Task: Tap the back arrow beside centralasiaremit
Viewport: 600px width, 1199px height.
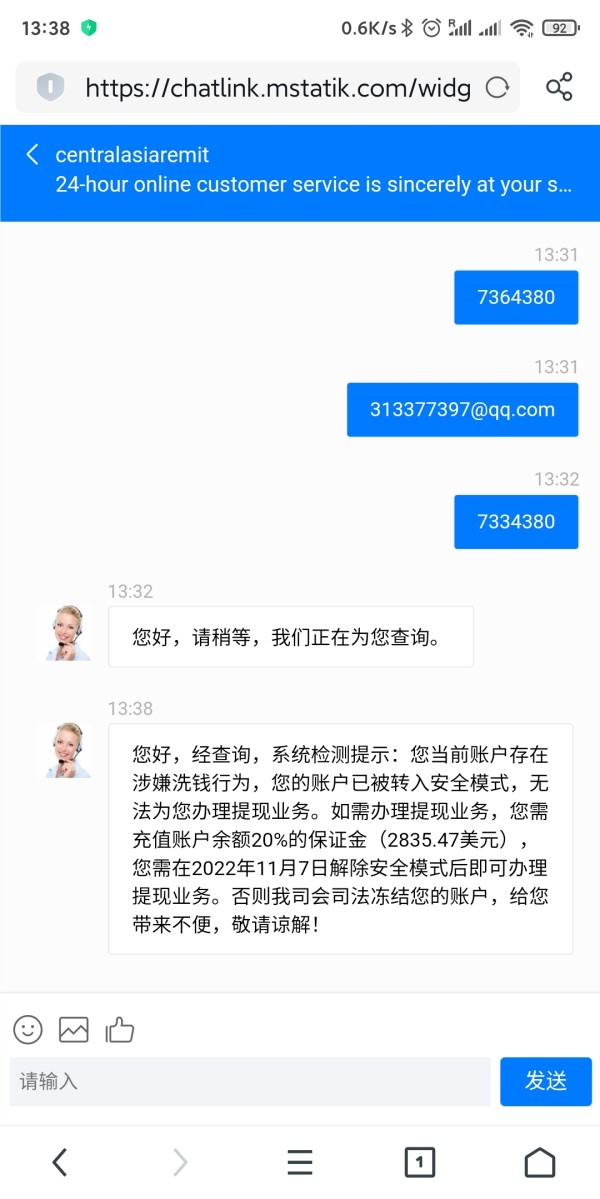Action: click(32, 155)
